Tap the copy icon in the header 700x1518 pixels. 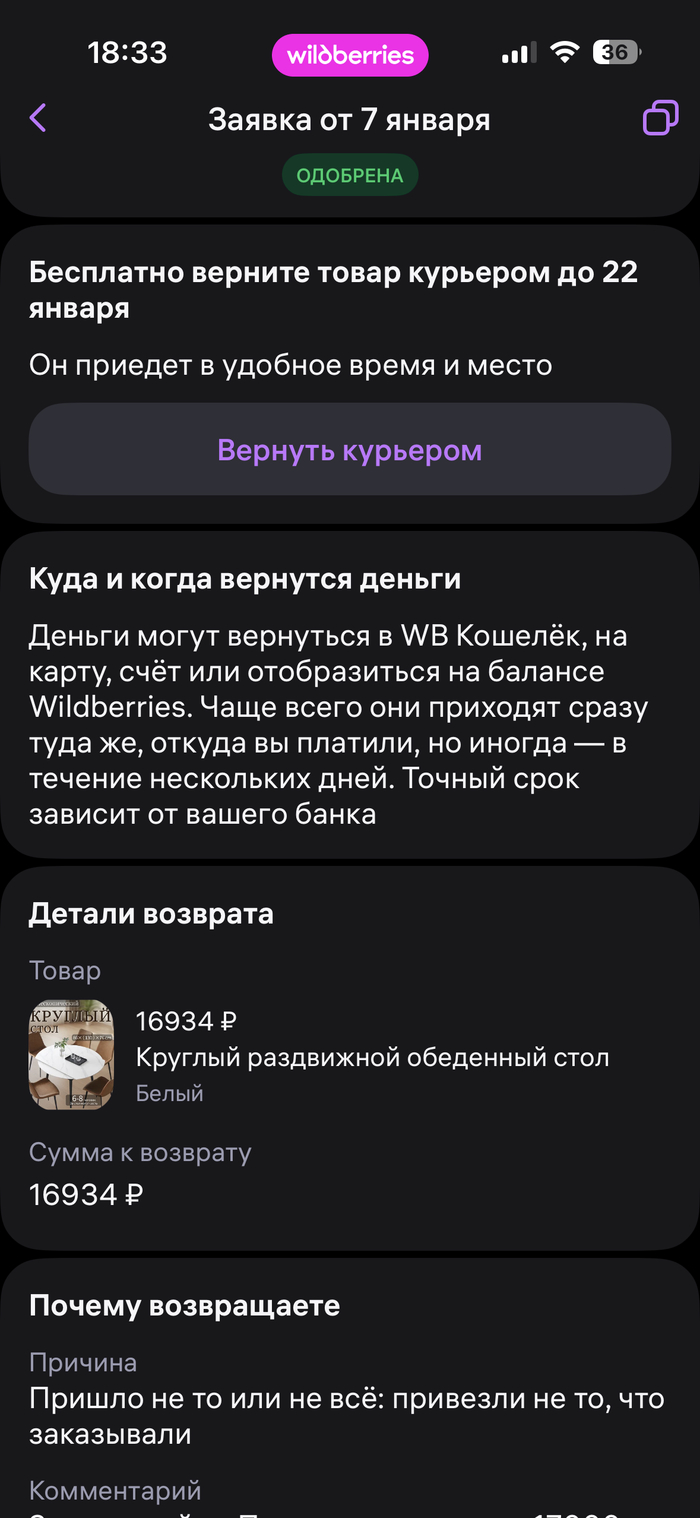pyautogui.click(x=660, y=118)
